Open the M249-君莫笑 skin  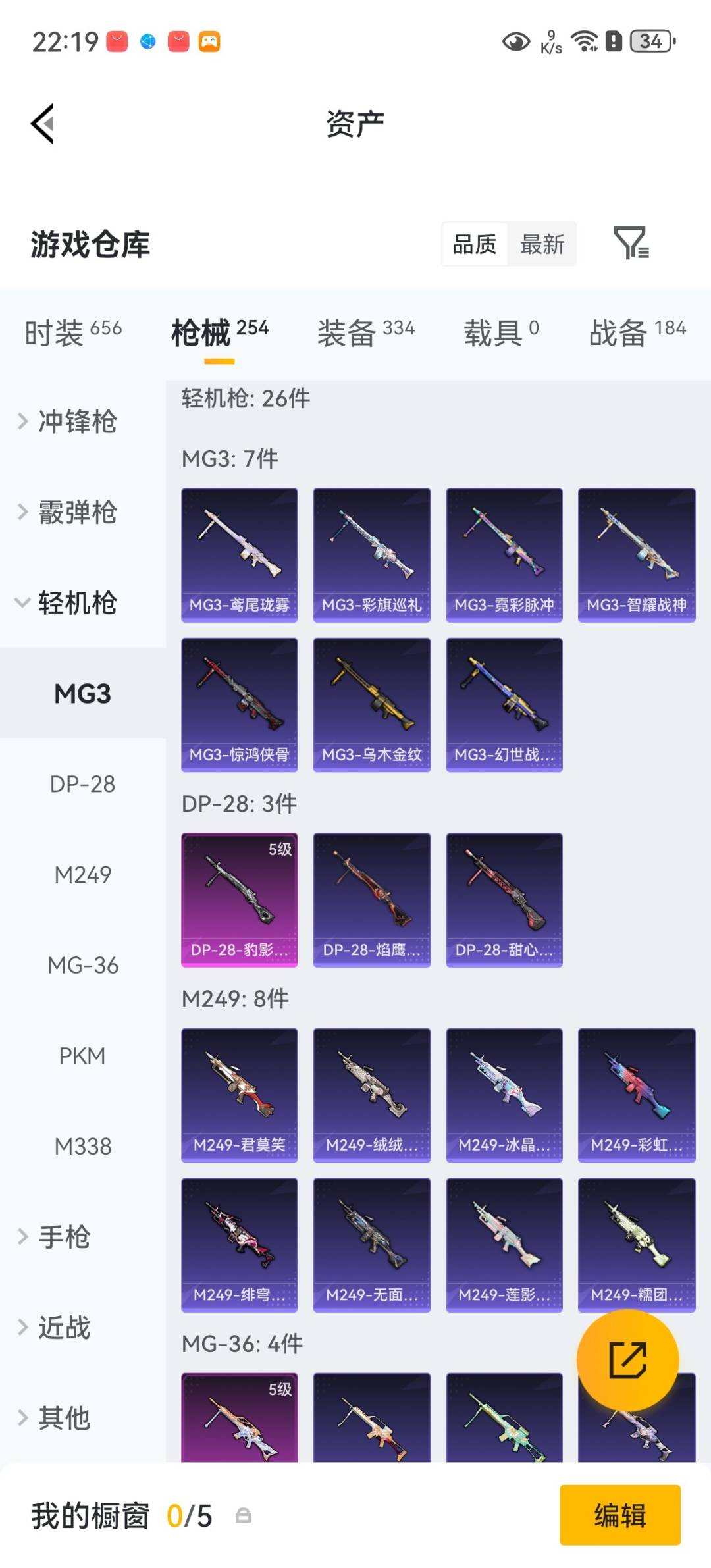click(x=240, y=1095)
